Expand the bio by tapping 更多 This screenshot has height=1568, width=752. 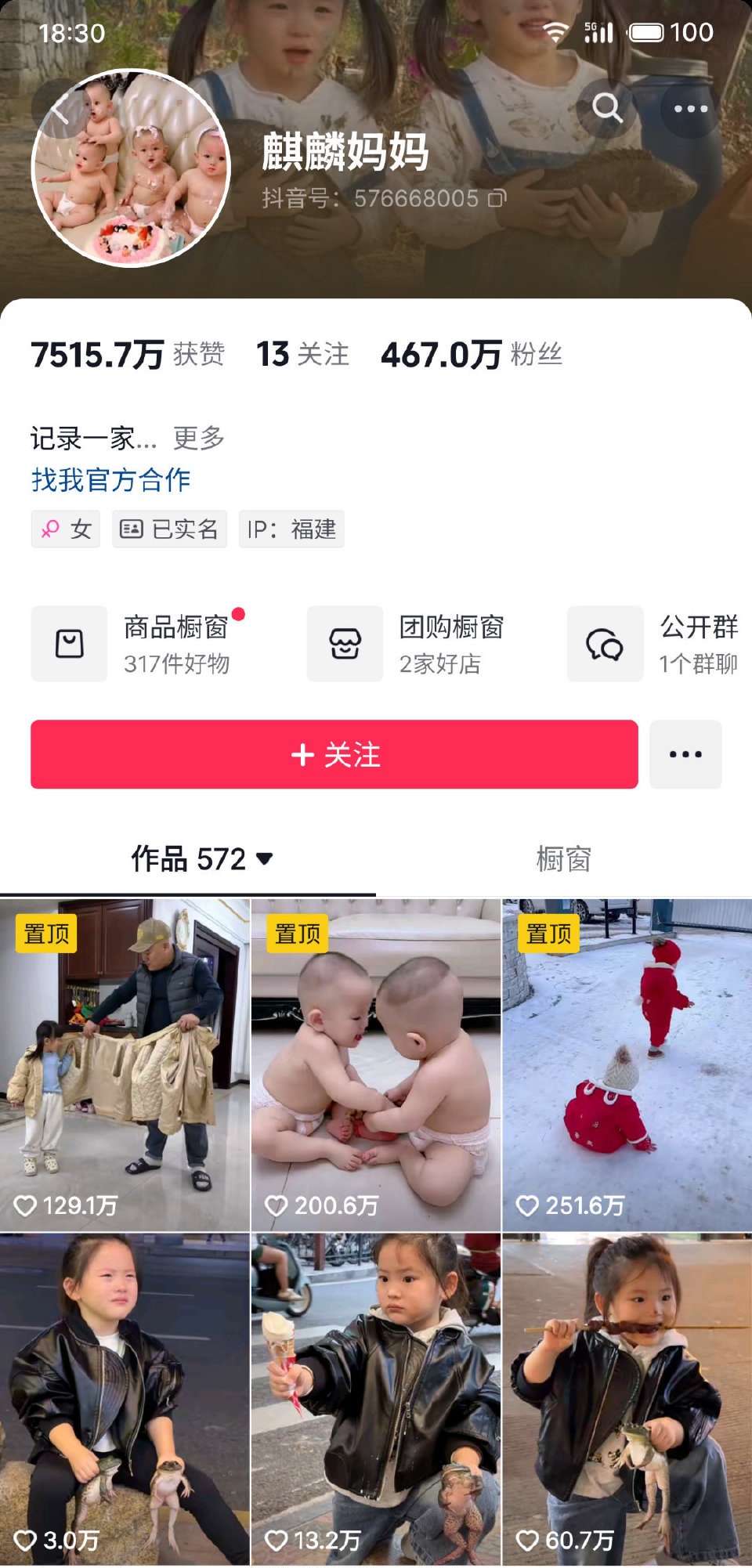(198, 438)
